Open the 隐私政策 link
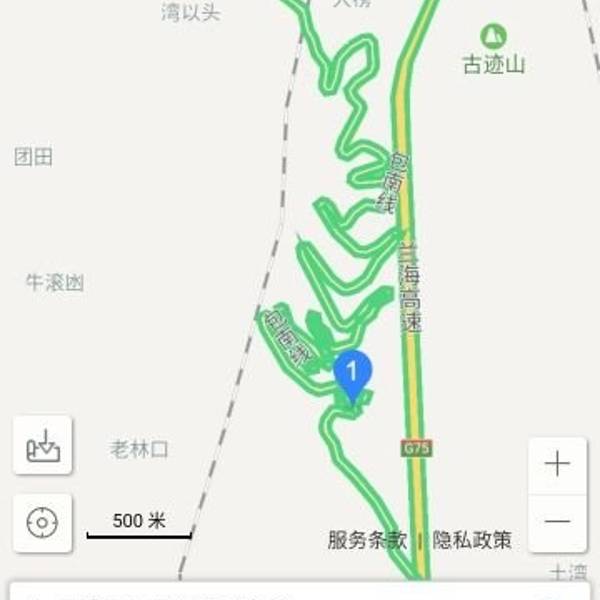 (x=472, y=540)
